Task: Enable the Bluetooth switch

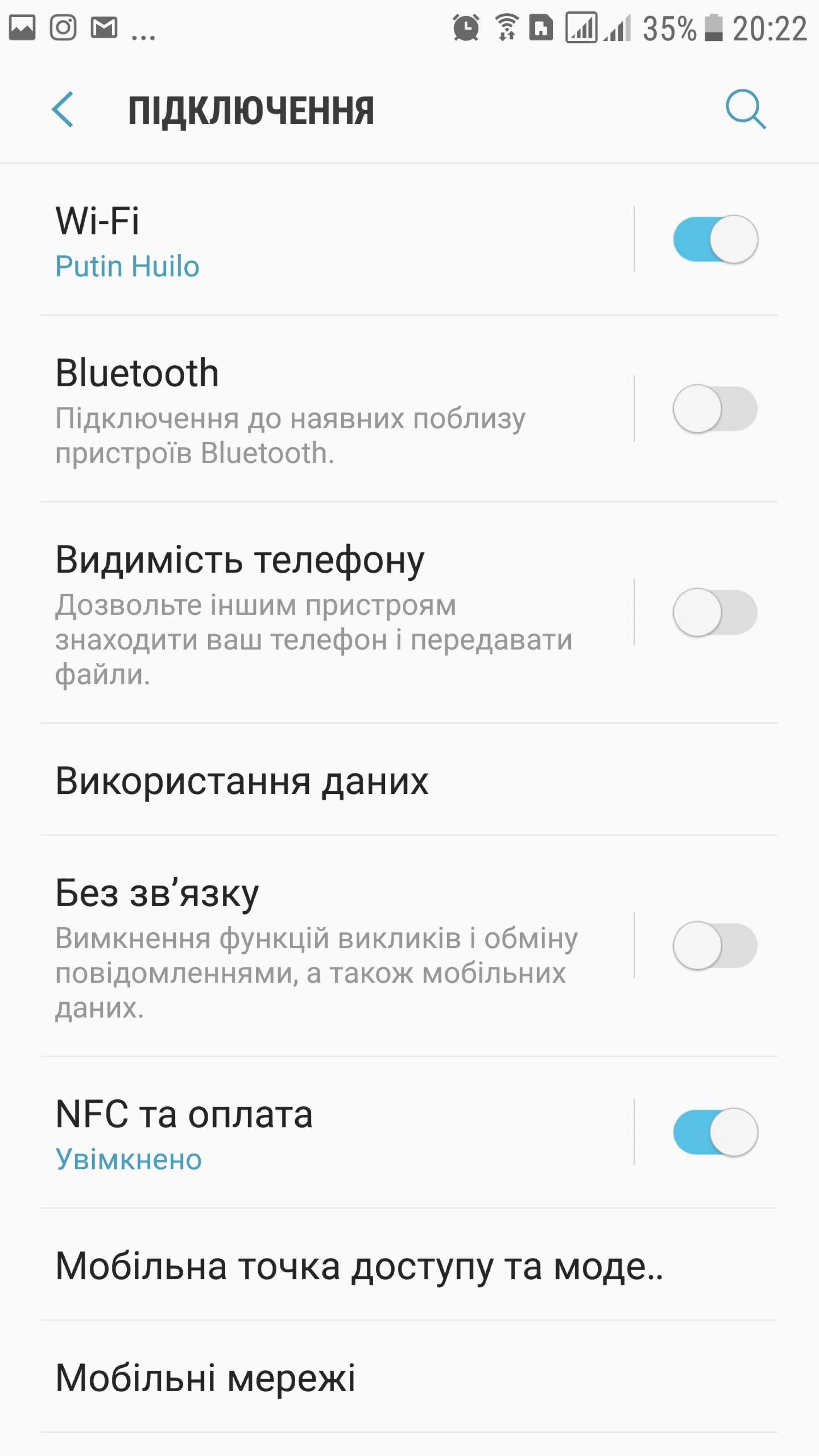Action: (714, 409)
